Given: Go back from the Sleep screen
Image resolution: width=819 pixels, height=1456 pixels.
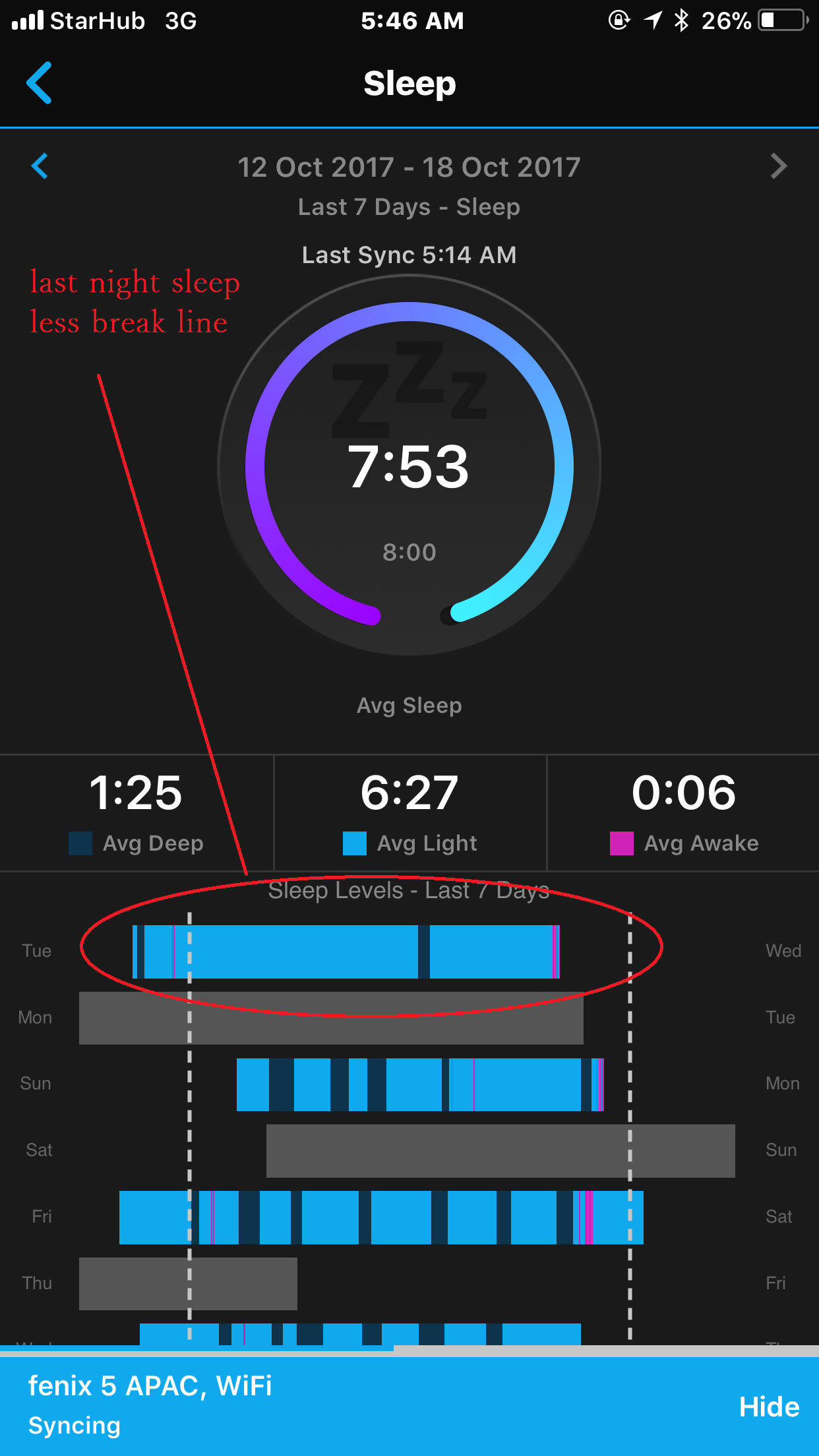Looking at the screenshot, I should click(39, 83).
